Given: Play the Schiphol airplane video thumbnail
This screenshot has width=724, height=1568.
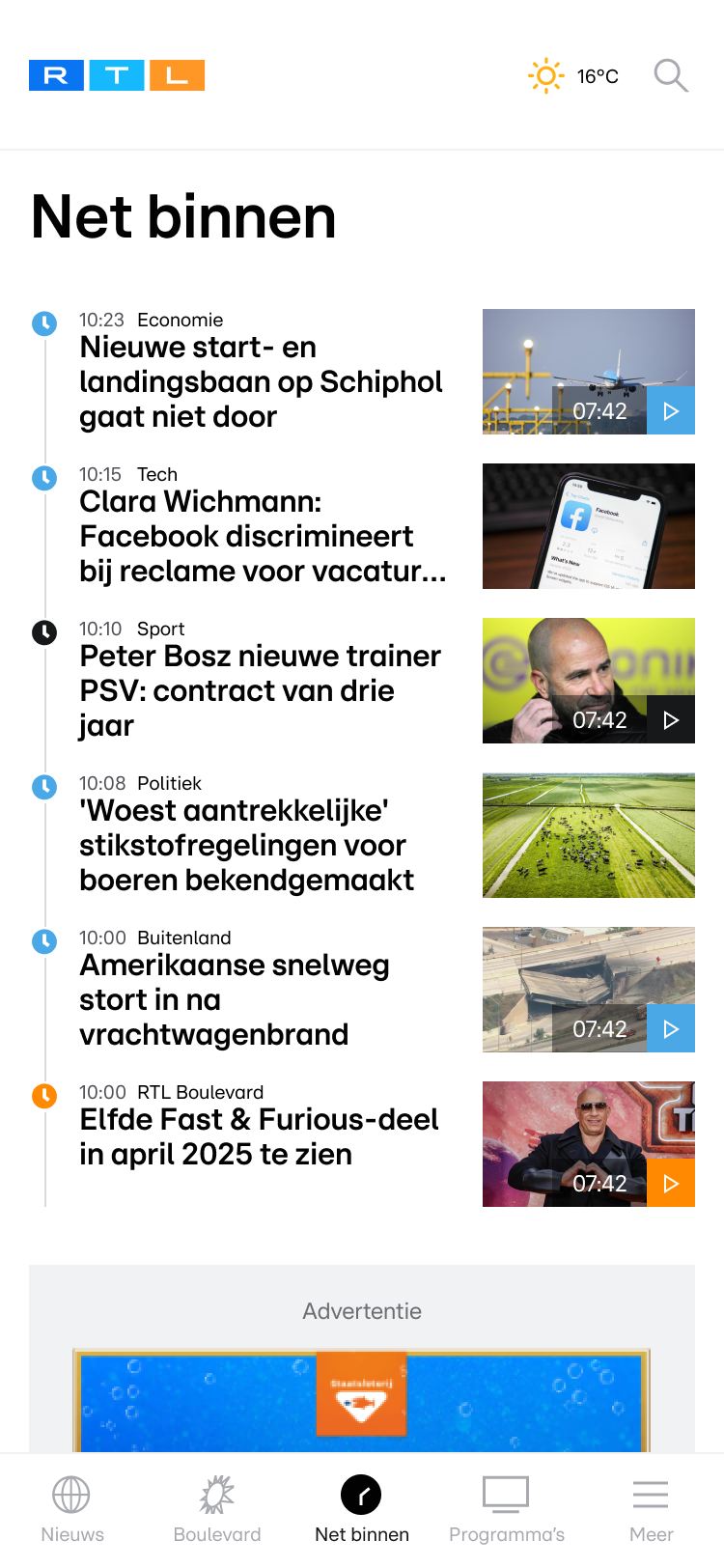Looking at the screenshot, I should point(589,372).
